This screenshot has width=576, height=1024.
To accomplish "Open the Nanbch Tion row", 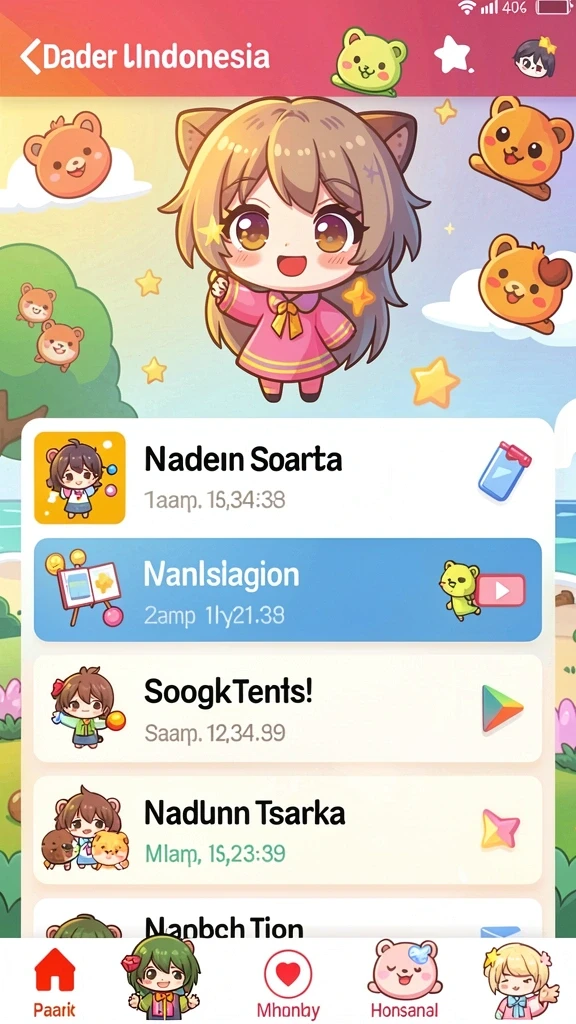I will [287, 918].
